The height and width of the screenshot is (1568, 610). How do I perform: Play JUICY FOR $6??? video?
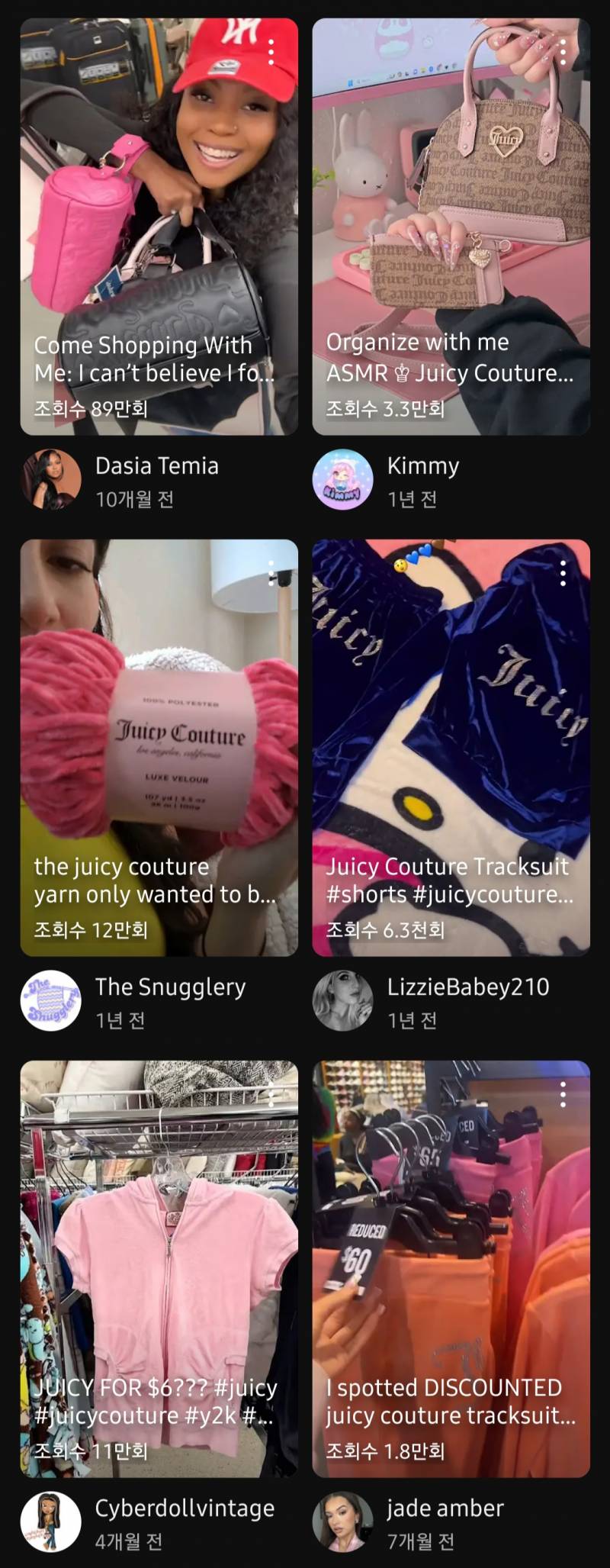click(159, 1268)
